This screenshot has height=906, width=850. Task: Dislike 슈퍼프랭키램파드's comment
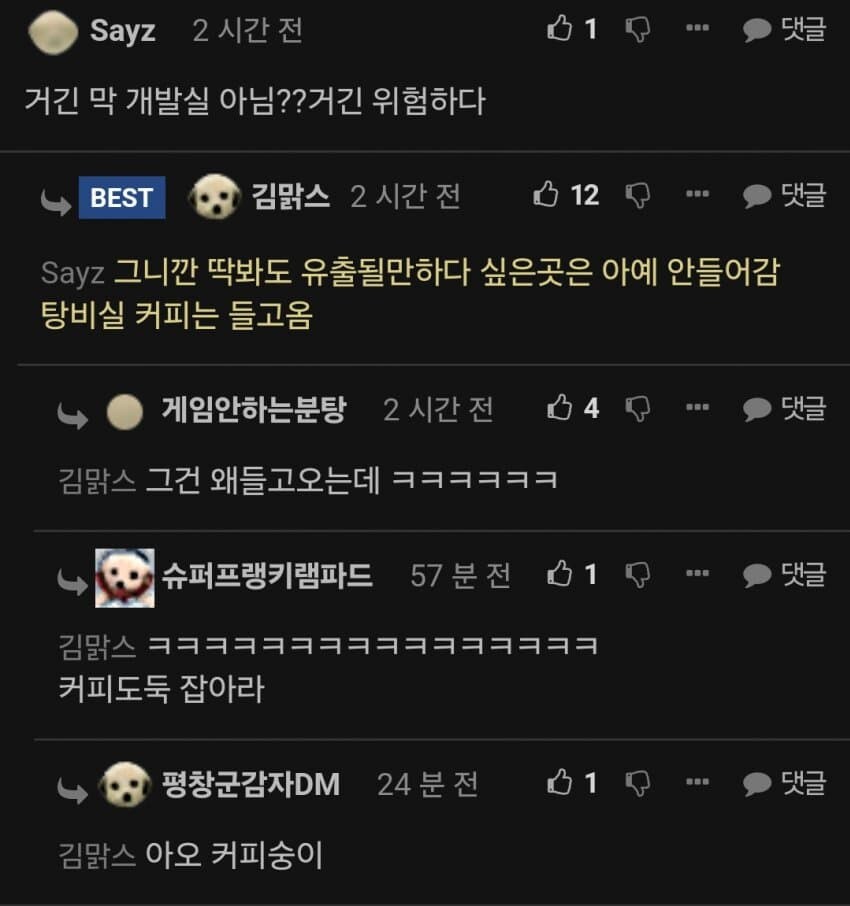(x=637, y=574)
